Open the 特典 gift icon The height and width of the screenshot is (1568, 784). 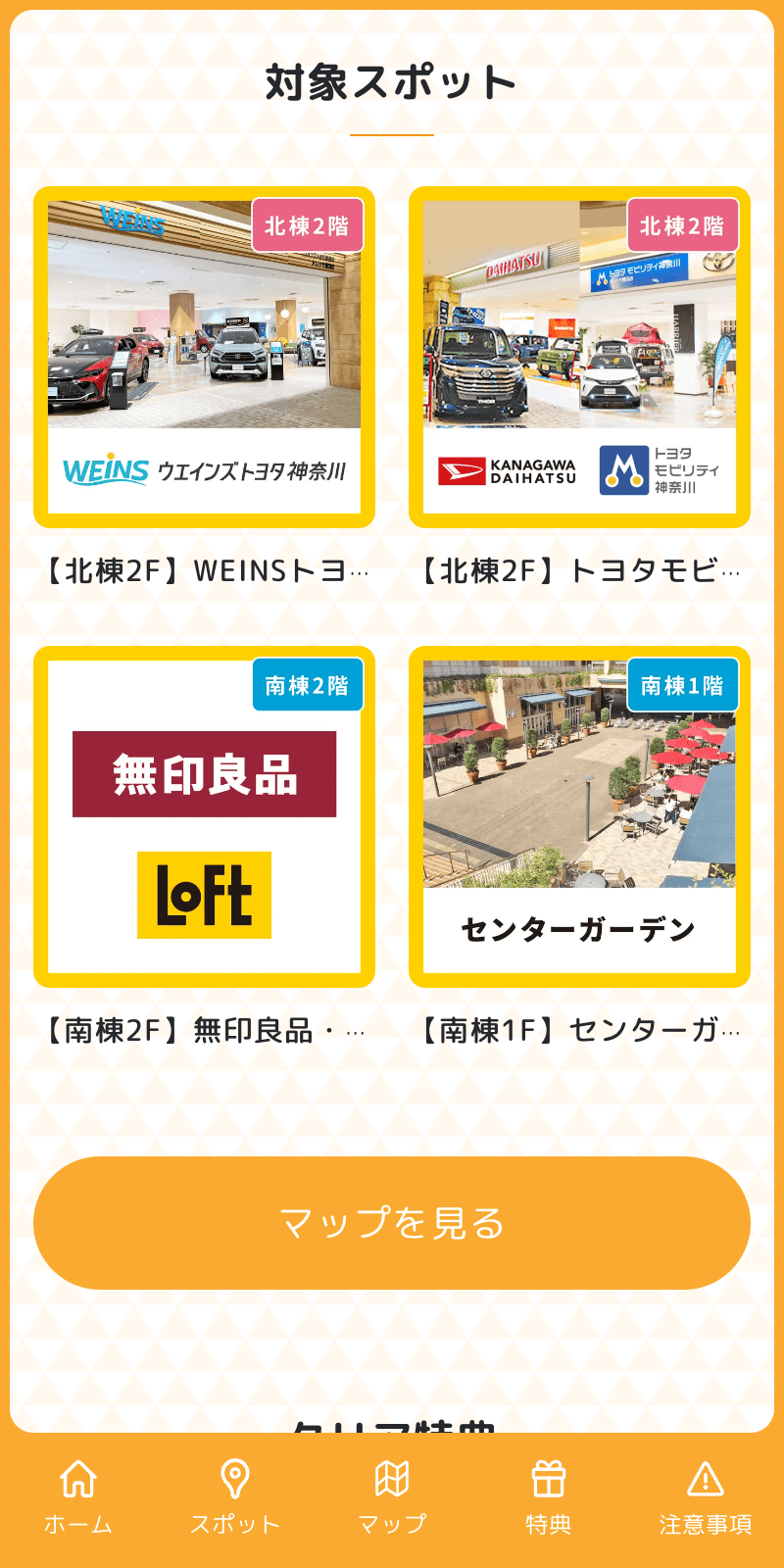547,1480
